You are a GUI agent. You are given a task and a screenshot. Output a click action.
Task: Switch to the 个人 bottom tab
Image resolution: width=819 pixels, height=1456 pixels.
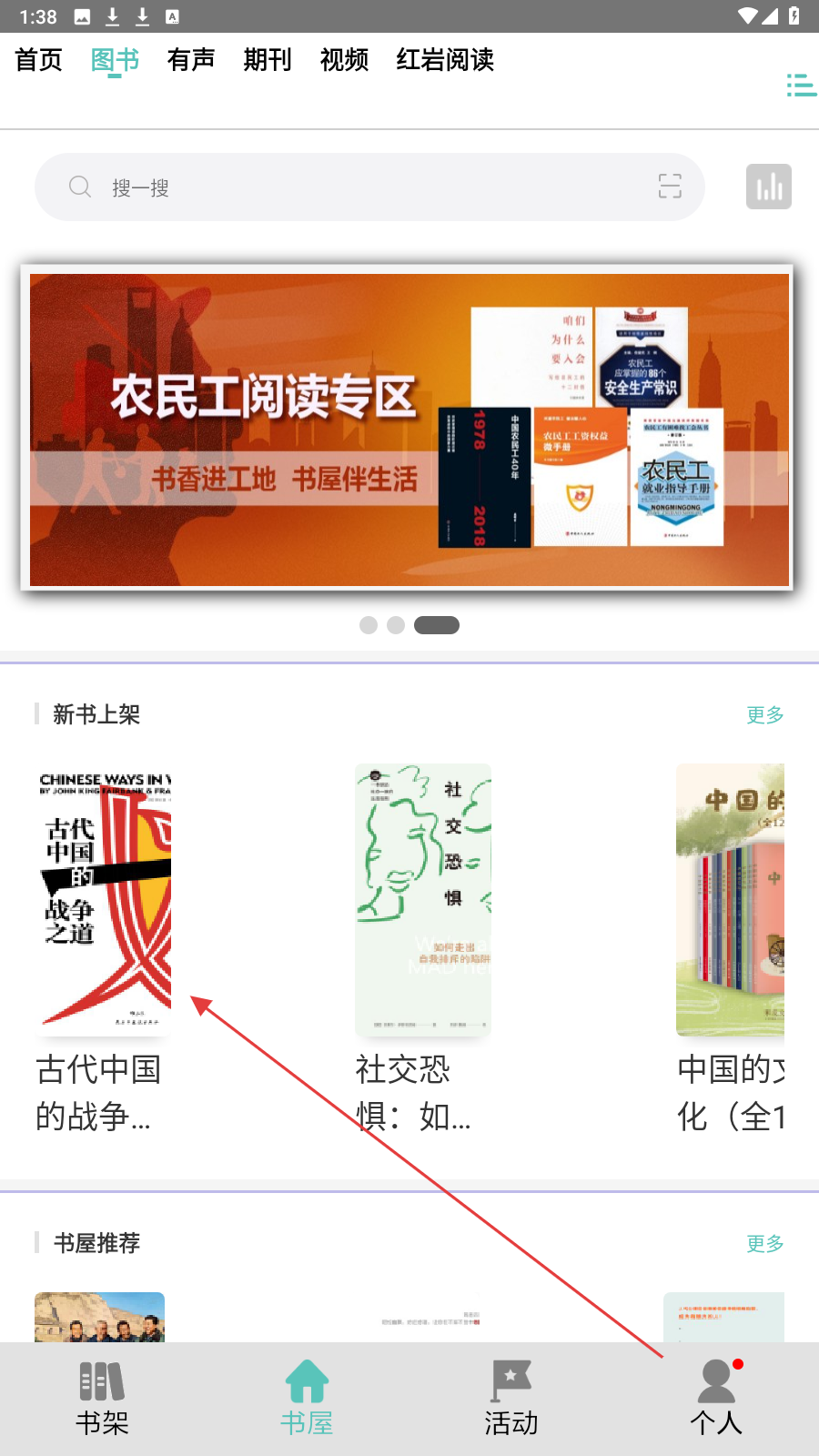point(716,1398)
